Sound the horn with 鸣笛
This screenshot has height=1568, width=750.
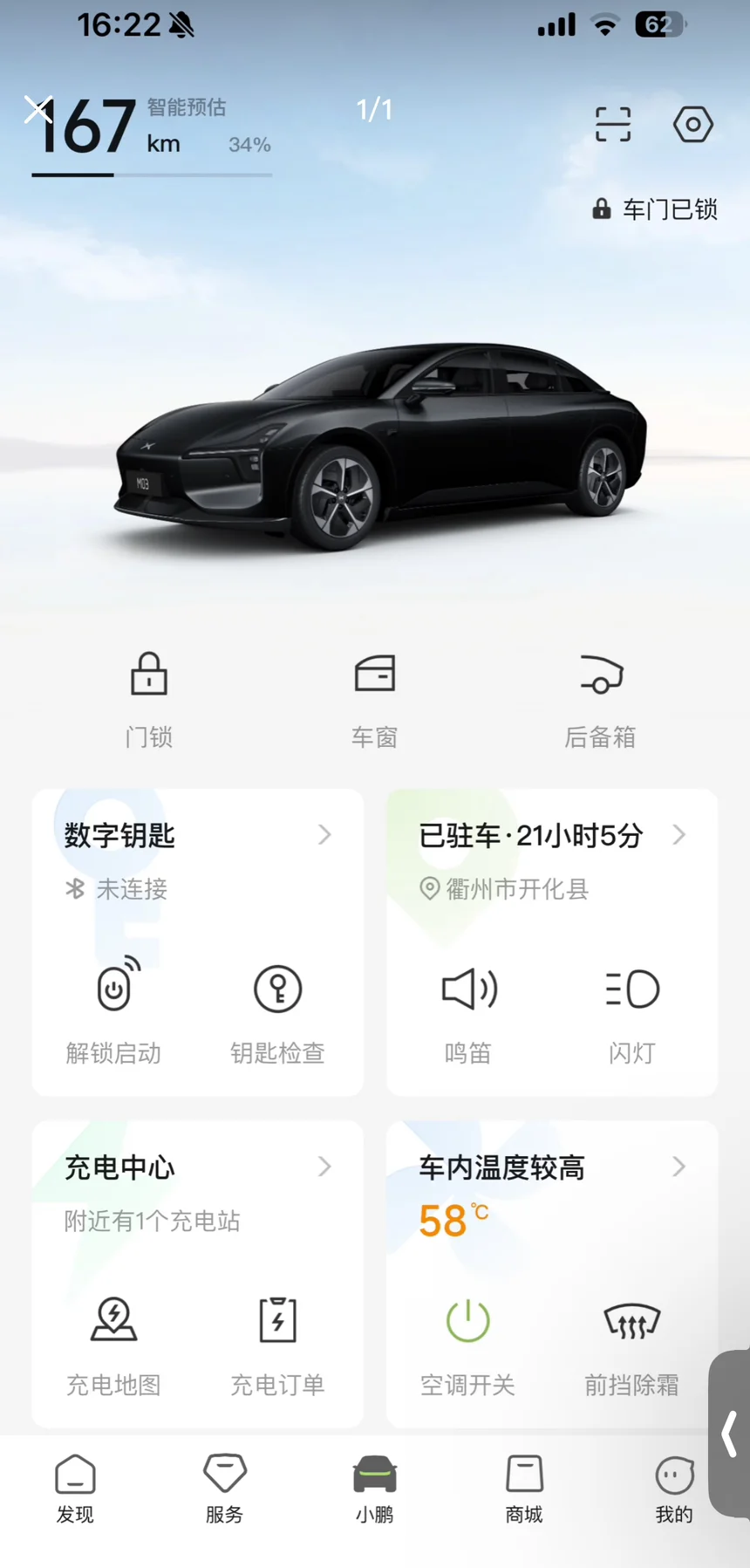click(x=468, y=1010)
